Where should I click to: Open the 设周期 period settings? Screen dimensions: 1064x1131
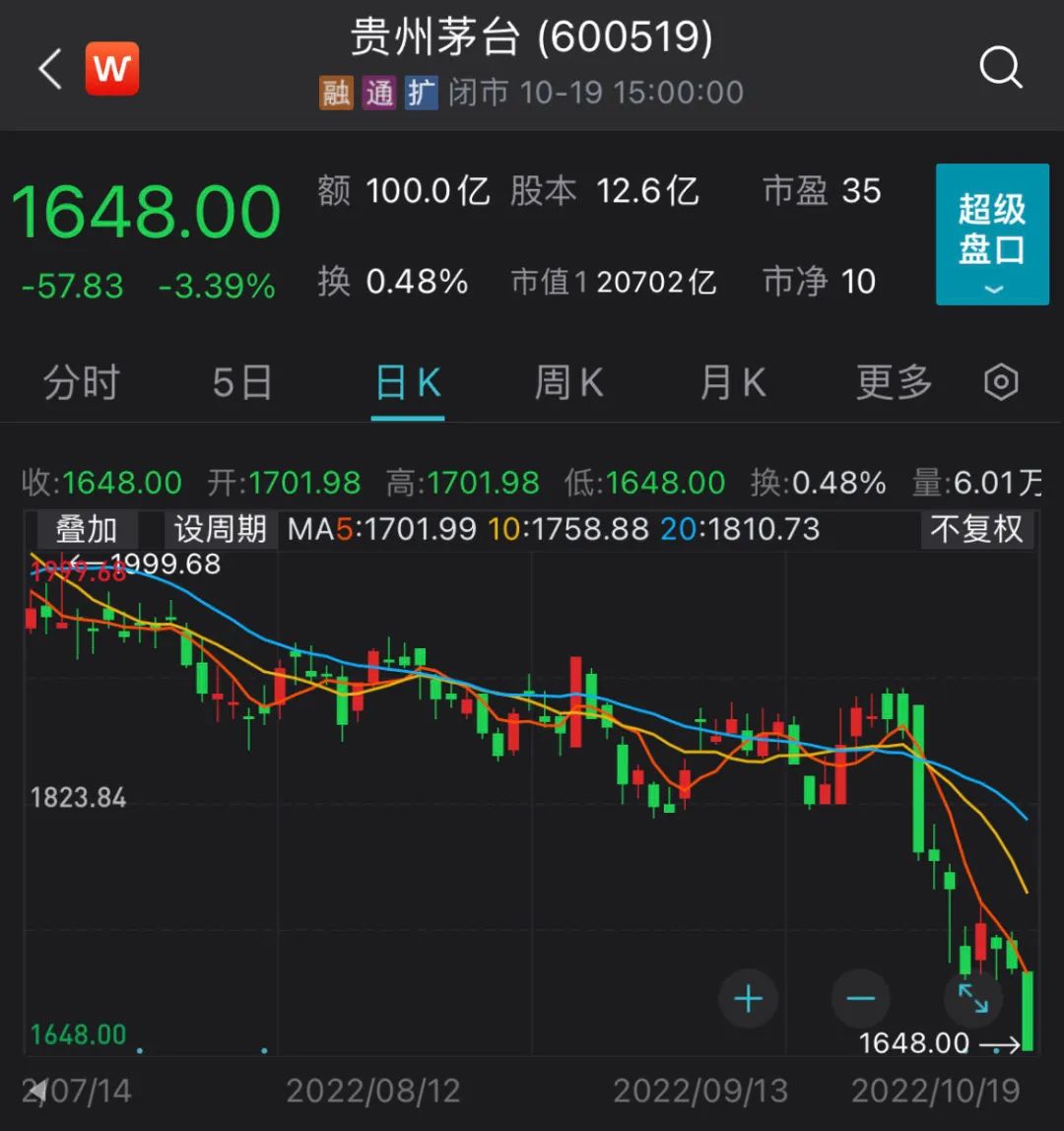[221, 529]
